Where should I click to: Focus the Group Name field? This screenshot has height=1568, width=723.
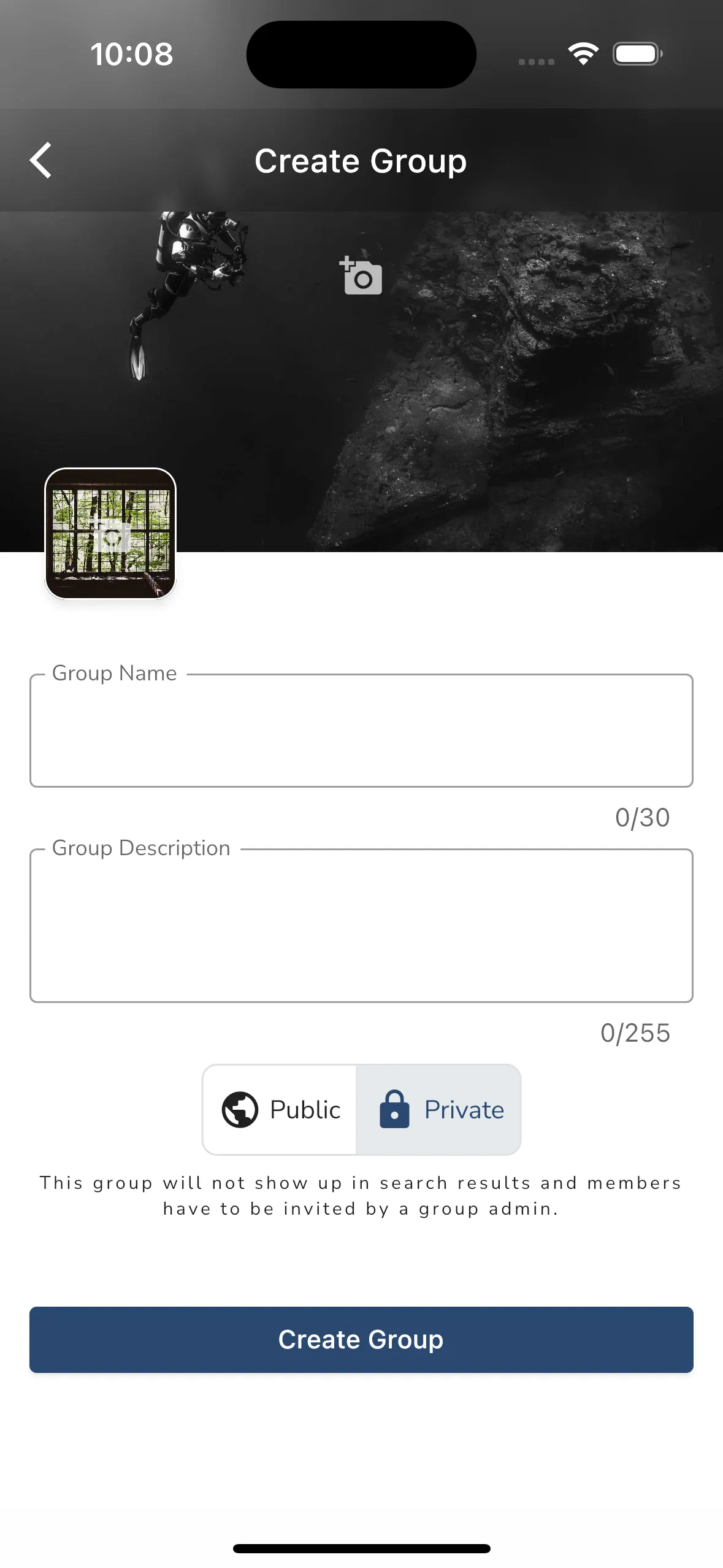pyautogui.click(x=361, y=731)
